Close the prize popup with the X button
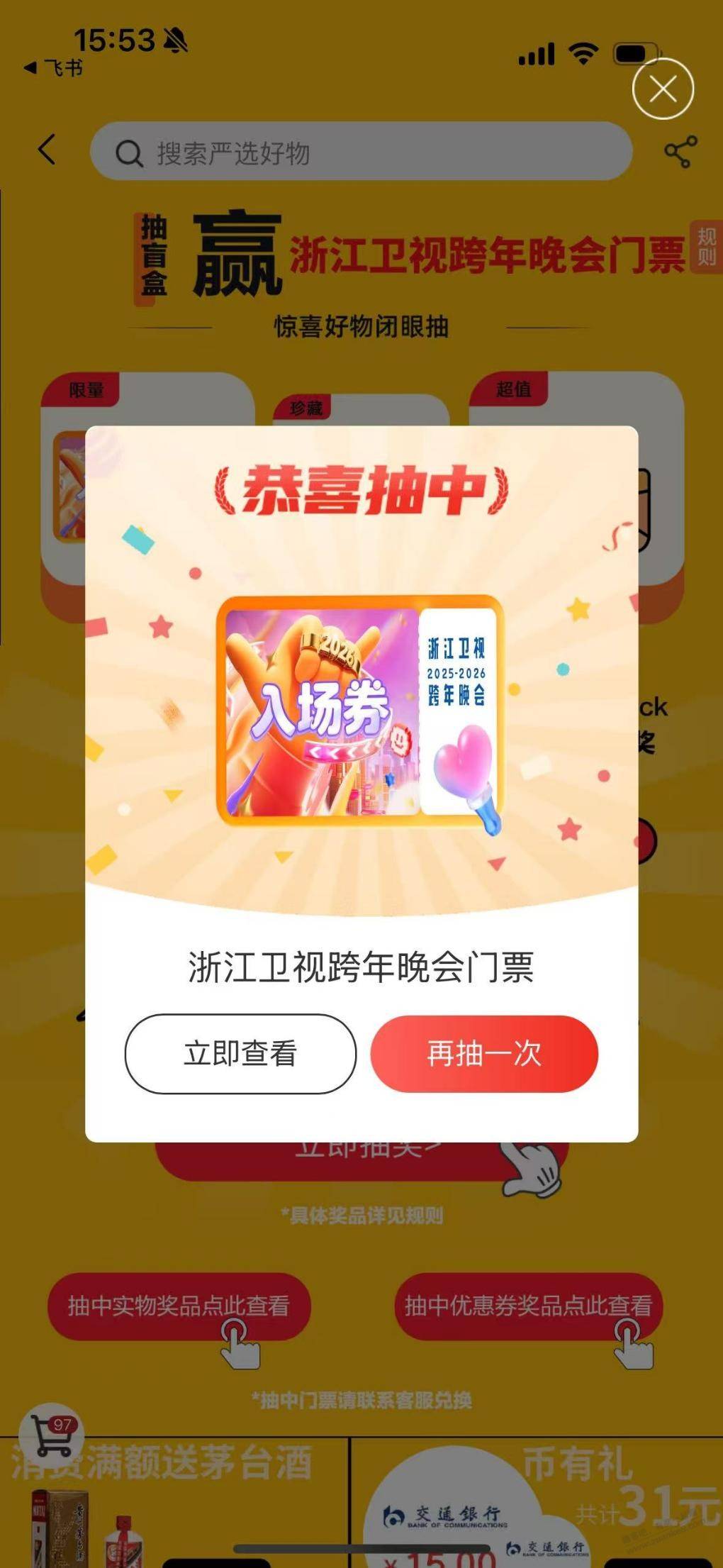 pyautogui.click(x=663, y=89)
